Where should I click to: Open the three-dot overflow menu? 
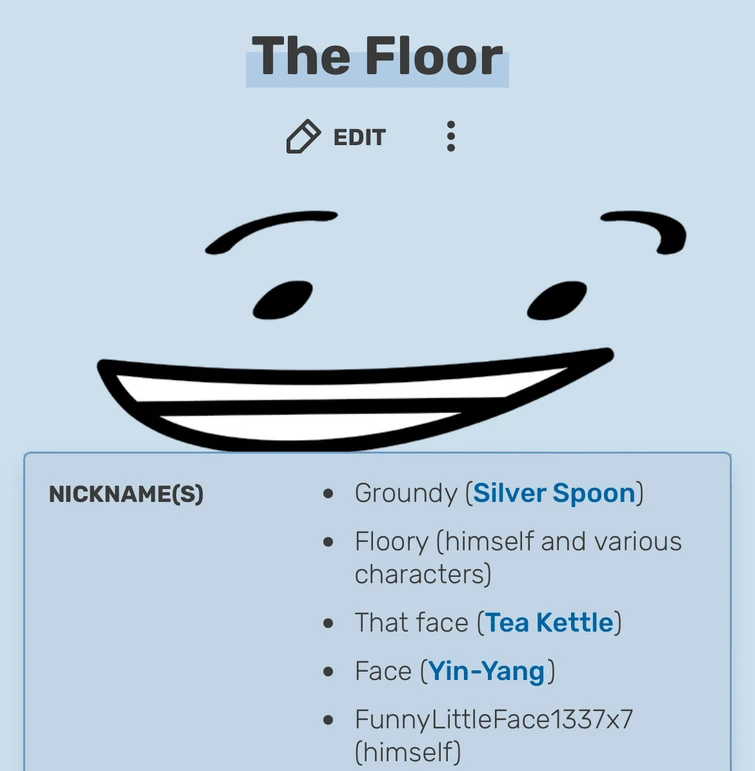click(x=451, y=135)
